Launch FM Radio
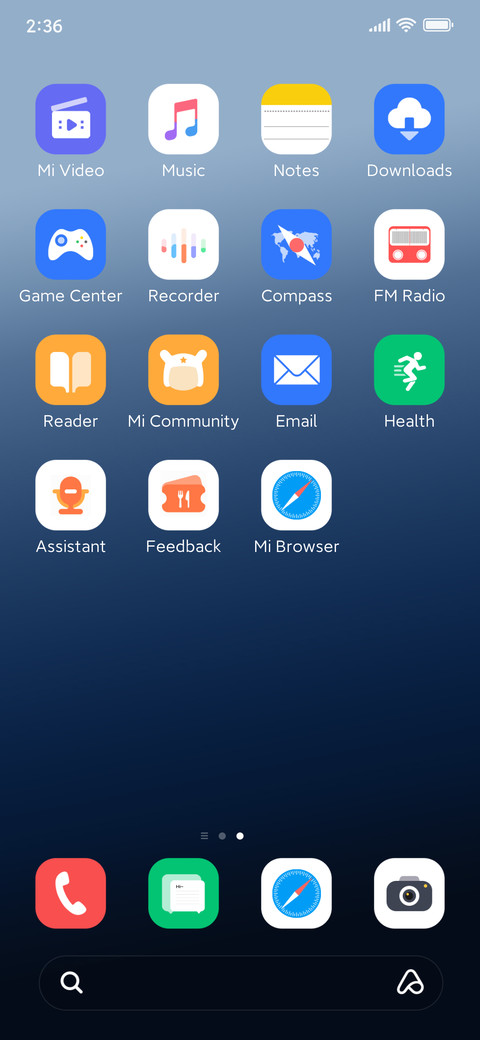The width and height of the screenshot is (480, 1040). click(x=409, y=244)
